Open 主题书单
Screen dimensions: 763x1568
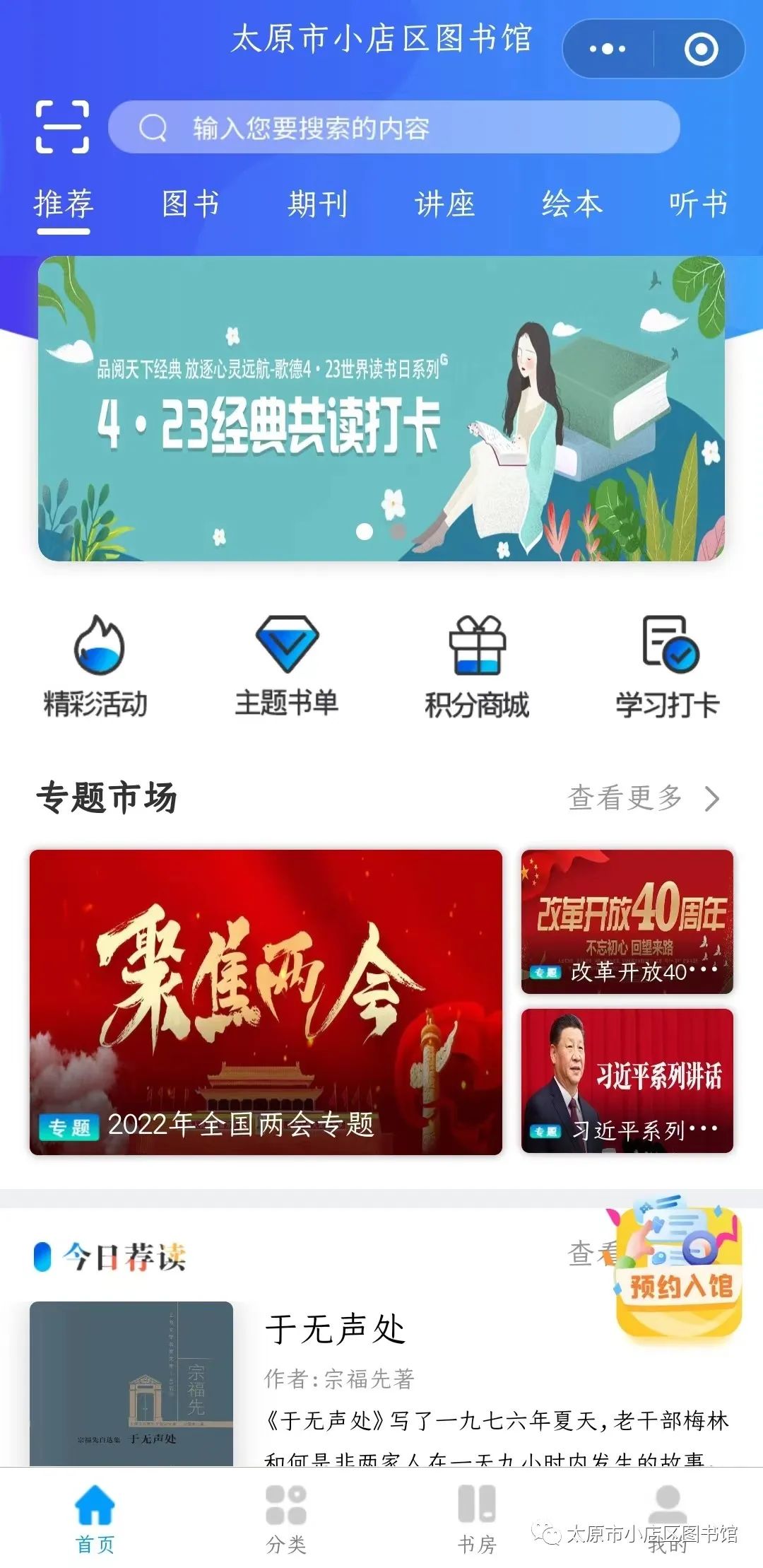[287, 666]
